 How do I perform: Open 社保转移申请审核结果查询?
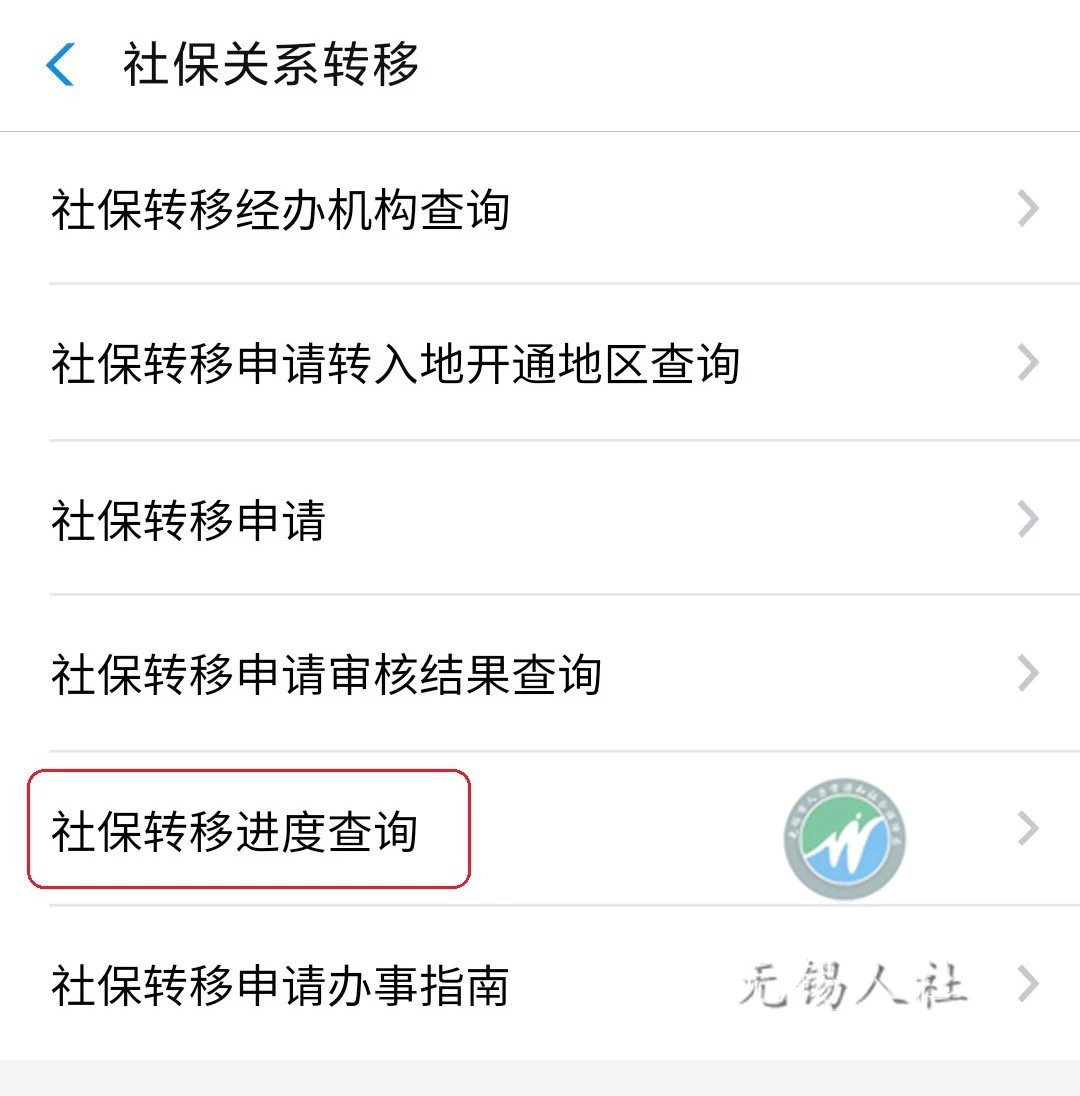(326, 676)
